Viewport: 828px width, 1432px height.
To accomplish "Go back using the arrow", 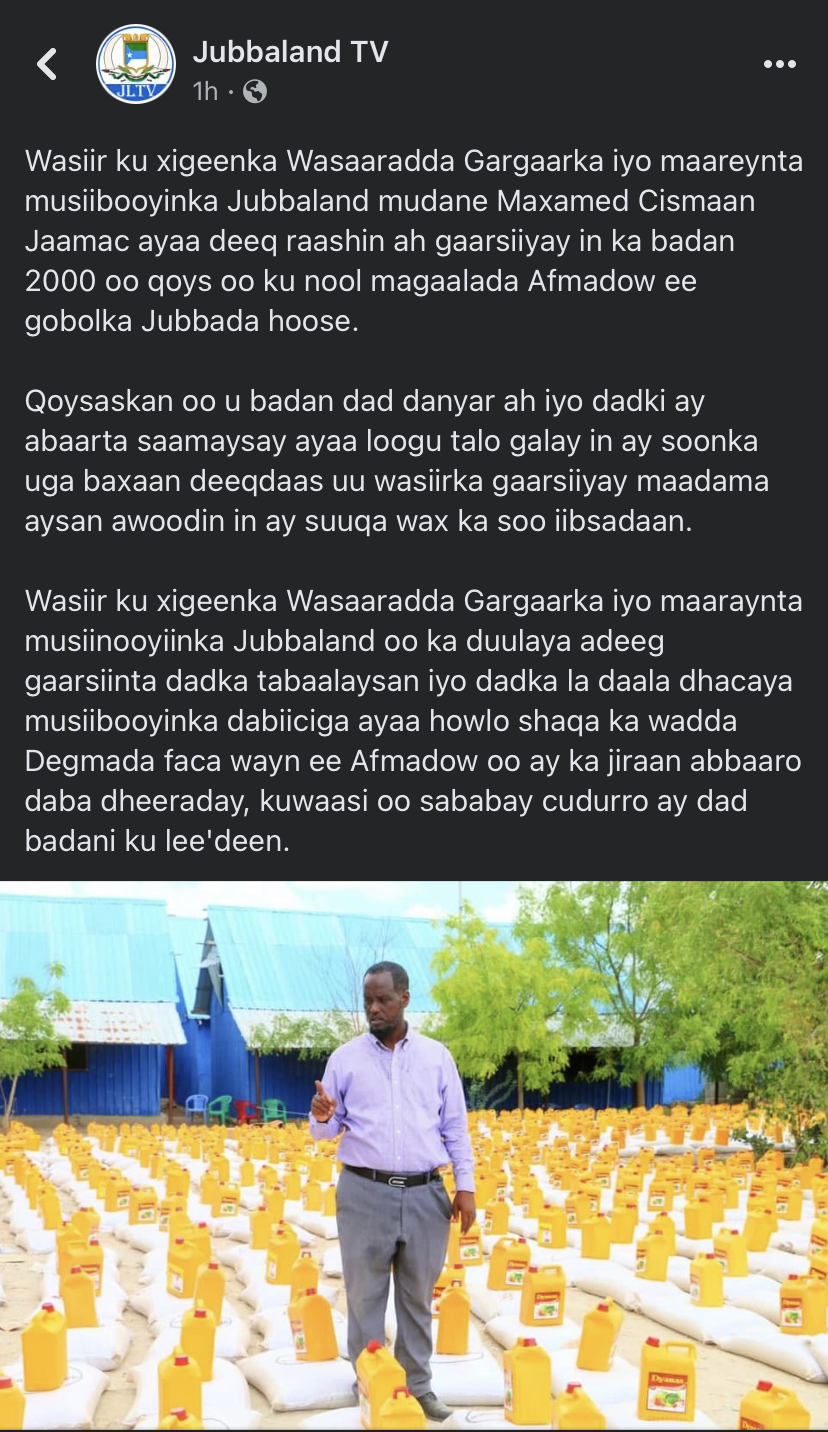I will coord(46,65).
